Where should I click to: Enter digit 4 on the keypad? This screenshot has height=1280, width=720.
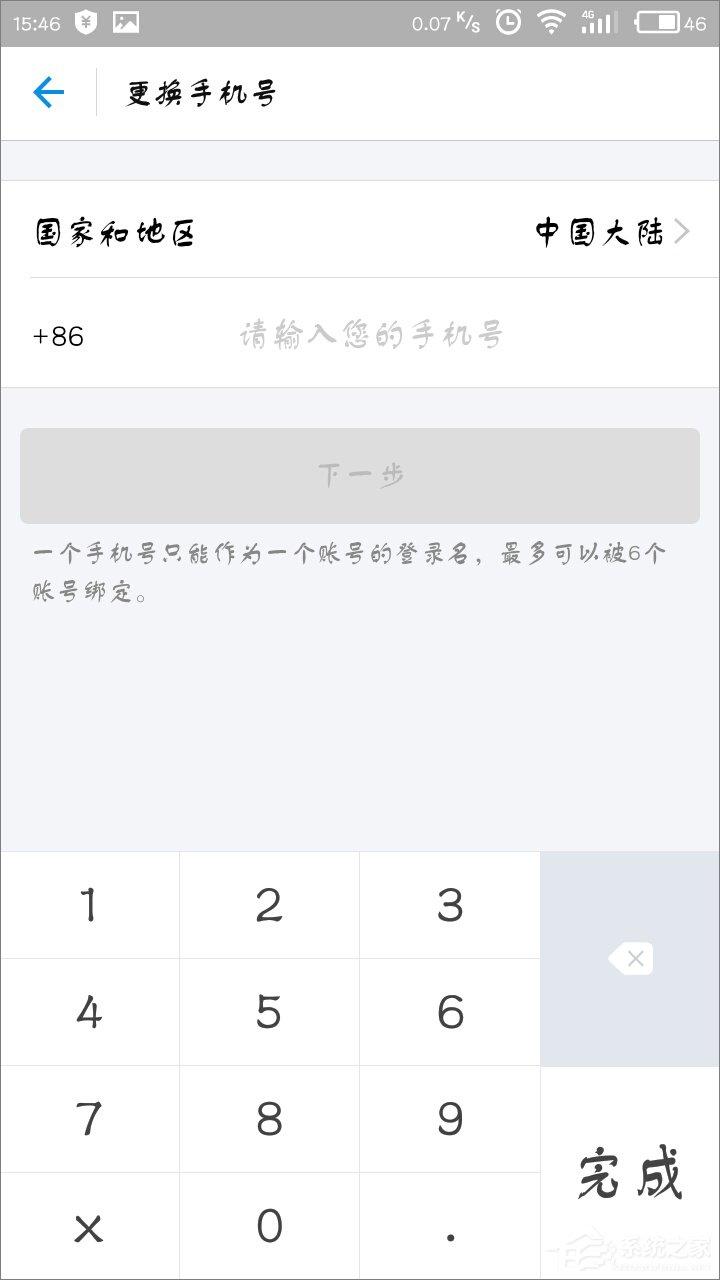point(89,1012)
